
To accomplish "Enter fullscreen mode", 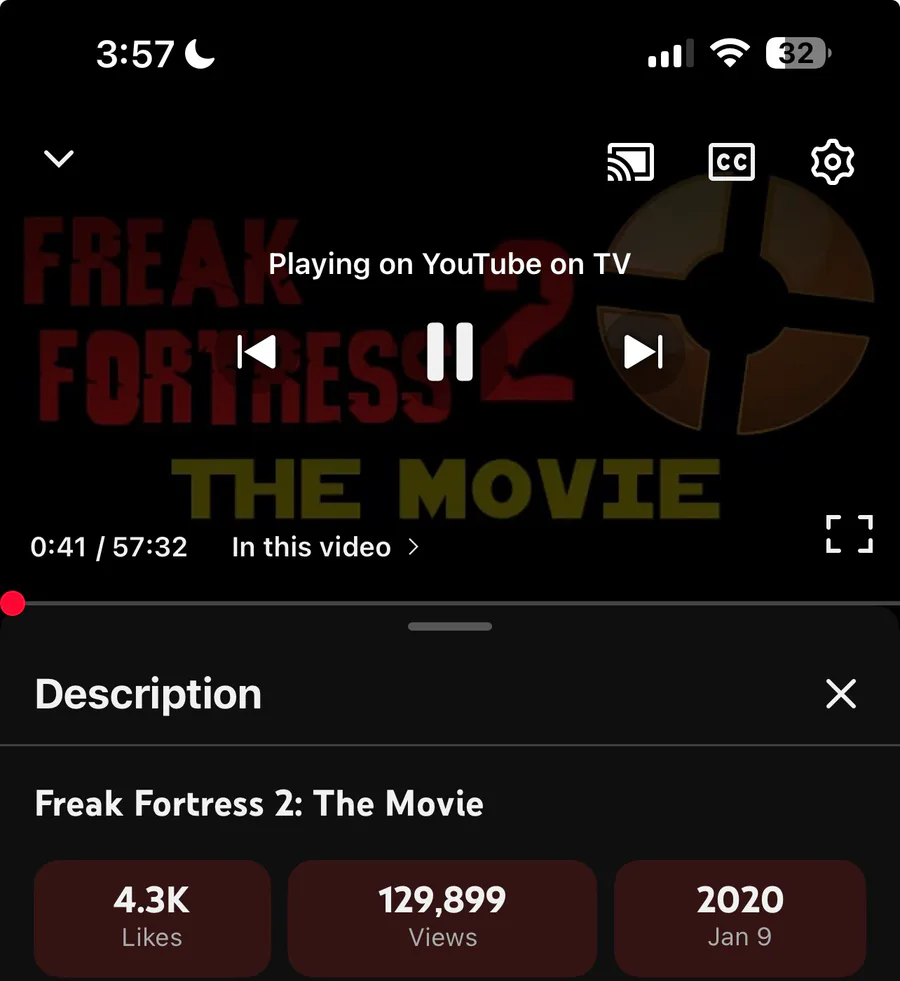I will [x=849, y=534].
